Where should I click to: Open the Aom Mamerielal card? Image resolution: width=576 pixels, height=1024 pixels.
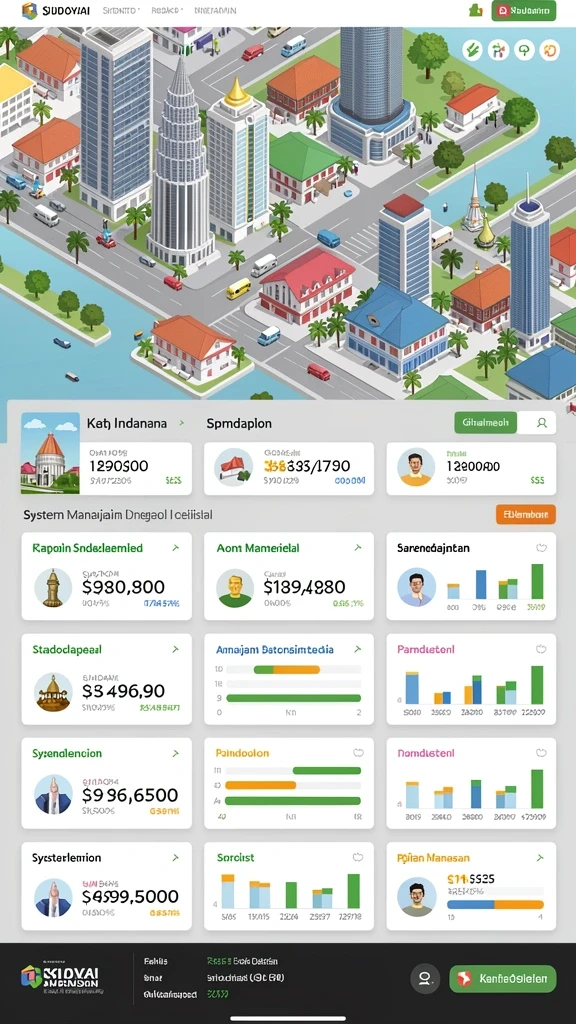(289, 576)
